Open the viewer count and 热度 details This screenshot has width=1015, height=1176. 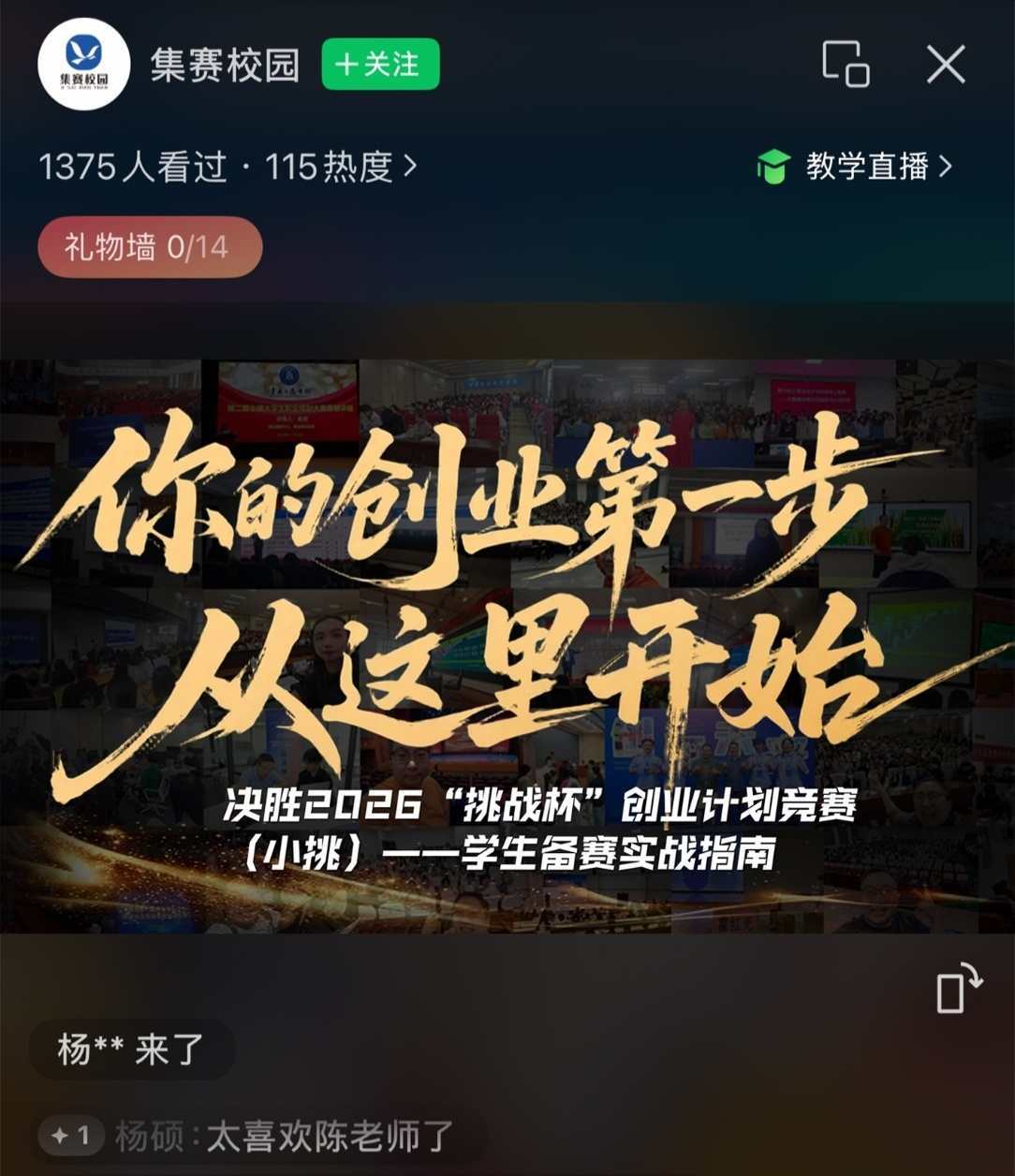coord(228,168)
